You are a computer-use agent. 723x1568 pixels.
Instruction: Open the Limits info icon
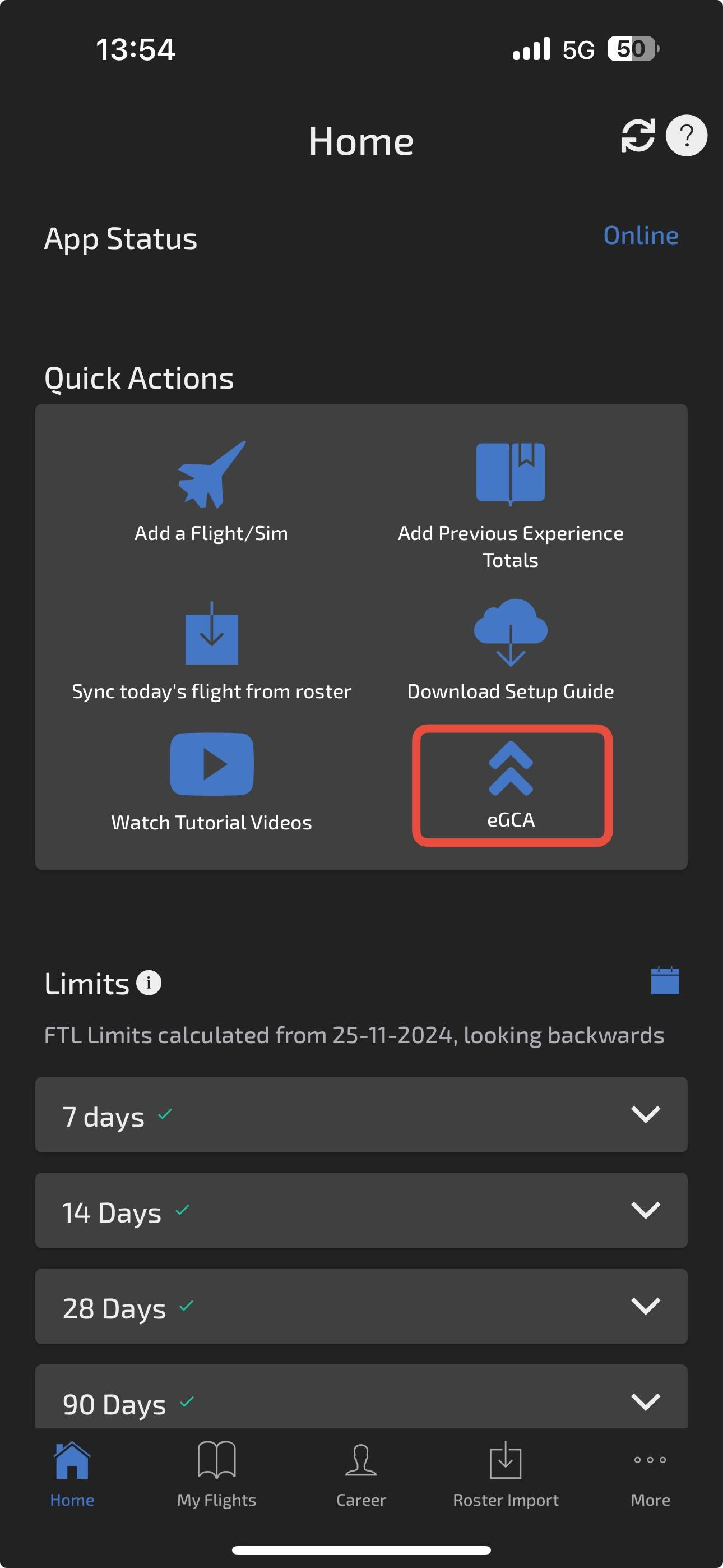tap(149, 983)
